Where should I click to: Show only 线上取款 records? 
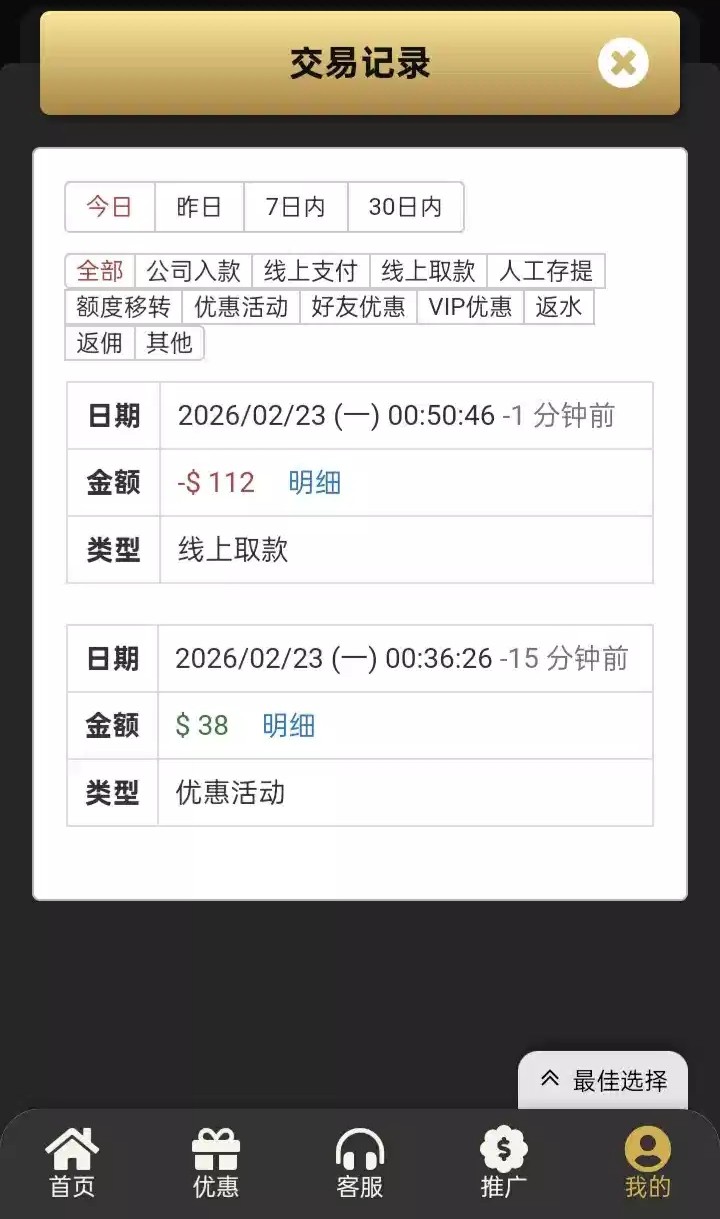pos(428,271)
